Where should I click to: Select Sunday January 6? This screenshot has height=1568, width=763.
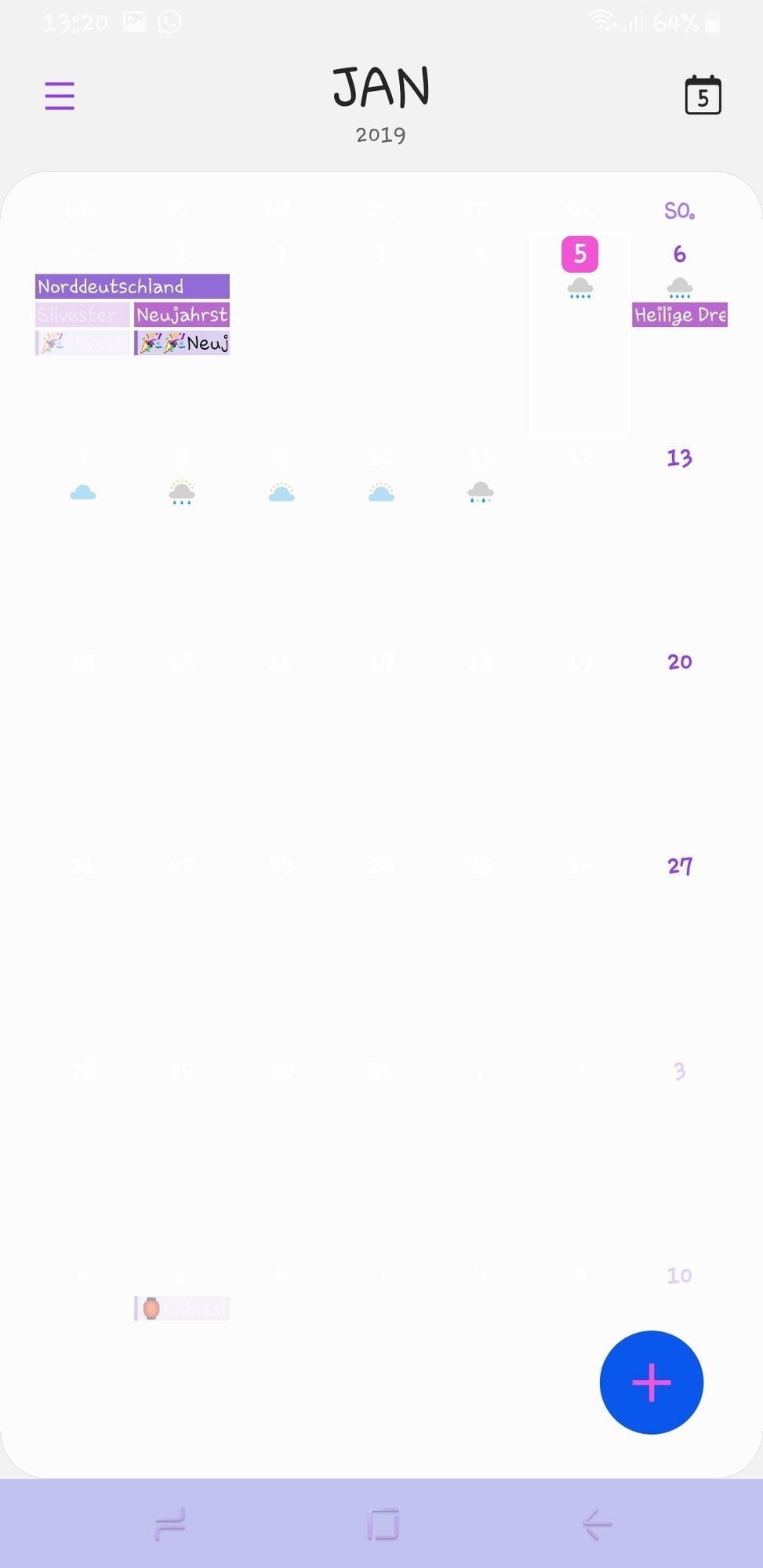coord(679,254)
